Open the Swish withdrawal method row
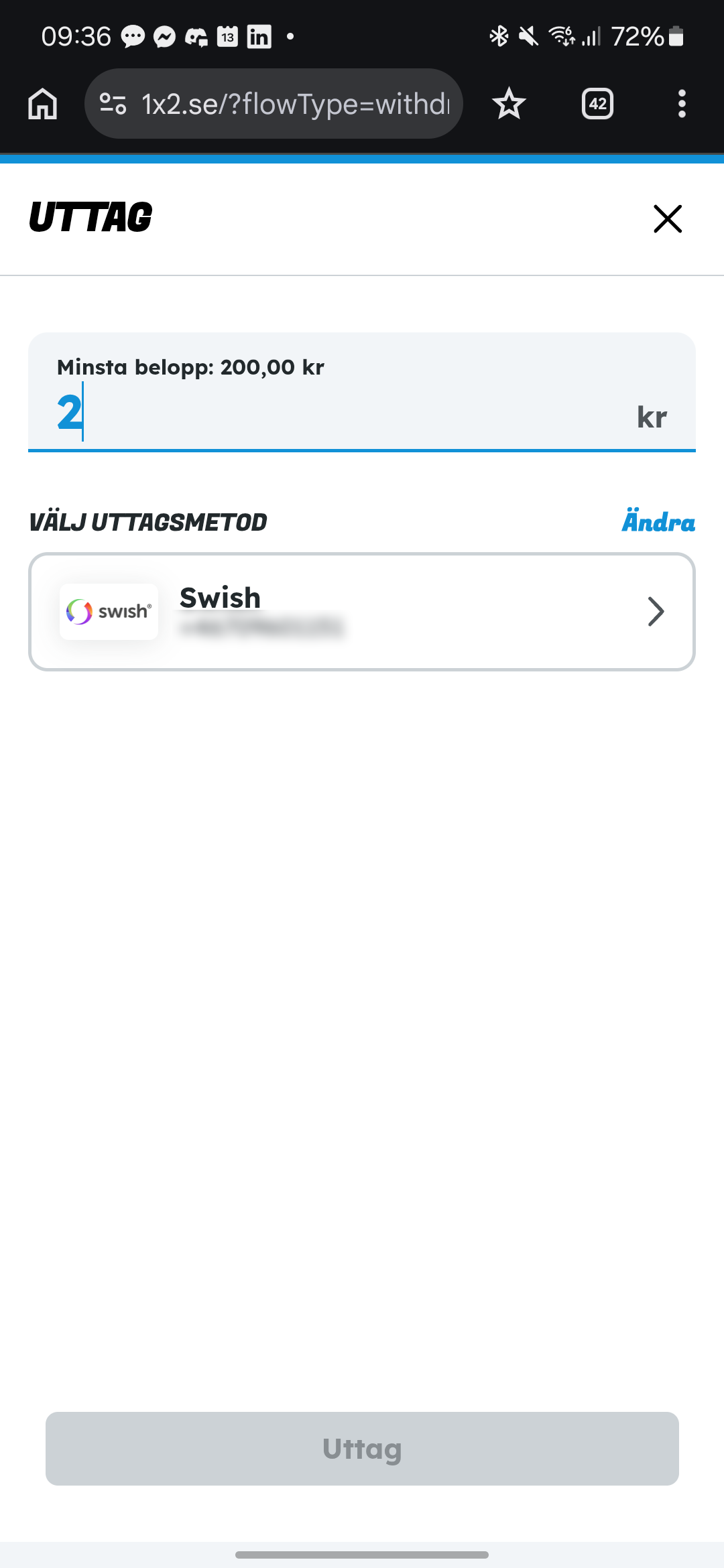The height and width of the screenshot is (1568, 724). (x=362, y=611)
